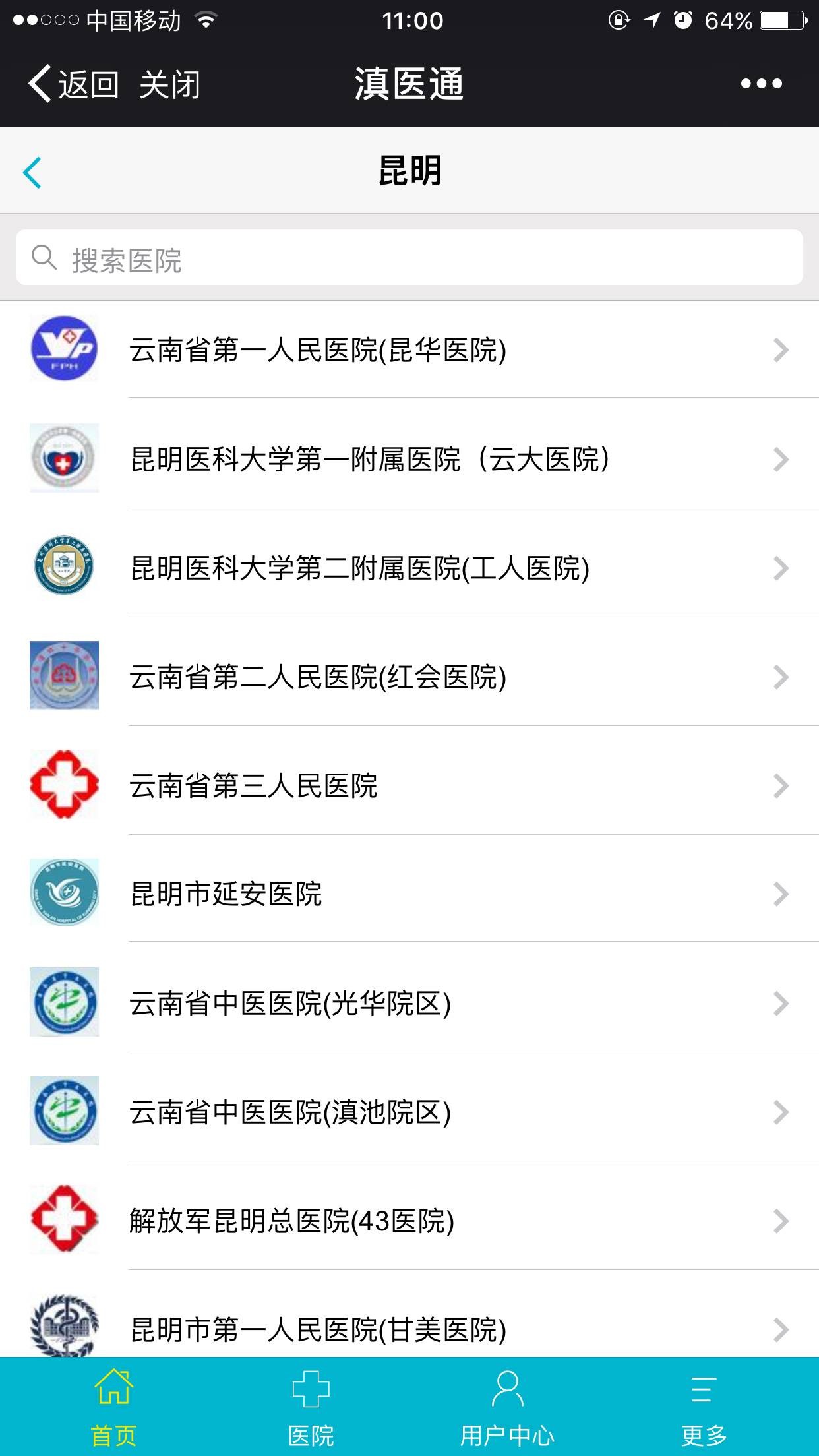Choose 云南省第二人民医院(红会医院)
Image resolution: width=819 pixels, height=1456 pixels.
(x=409, y=677)
